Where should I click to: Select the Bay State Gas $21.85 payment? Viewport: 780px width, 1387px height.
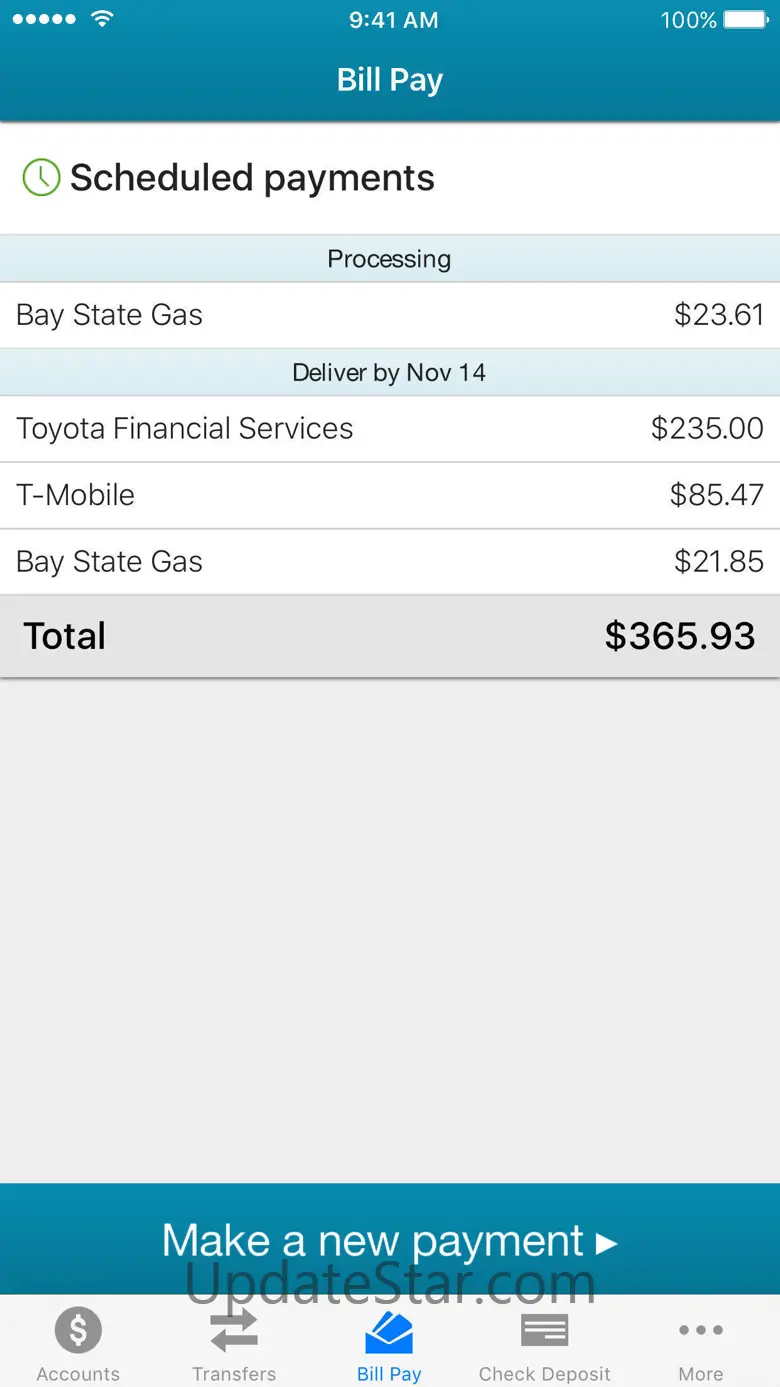point(390,562)
